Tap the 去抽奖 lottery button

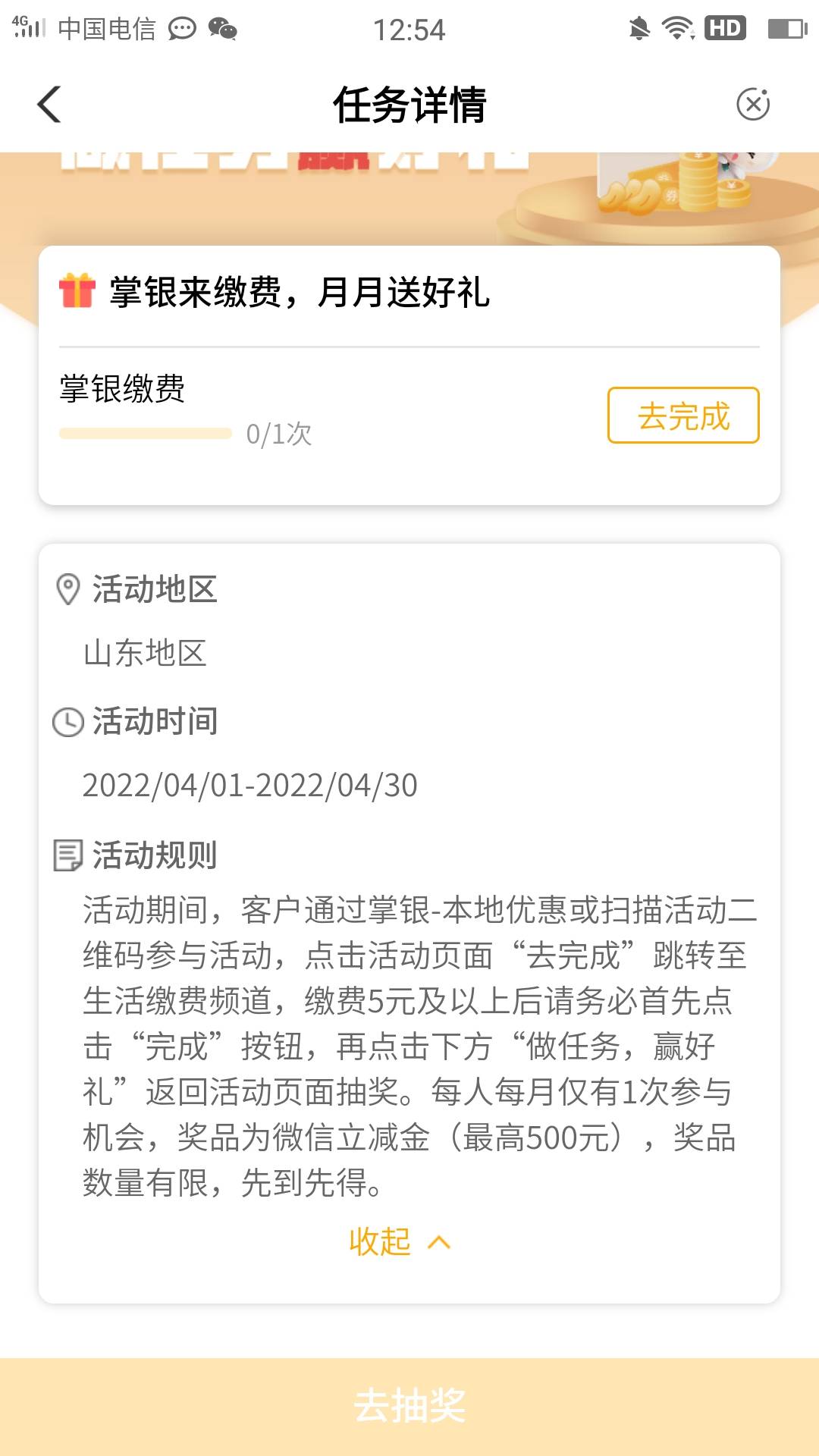coord(409,1405)
